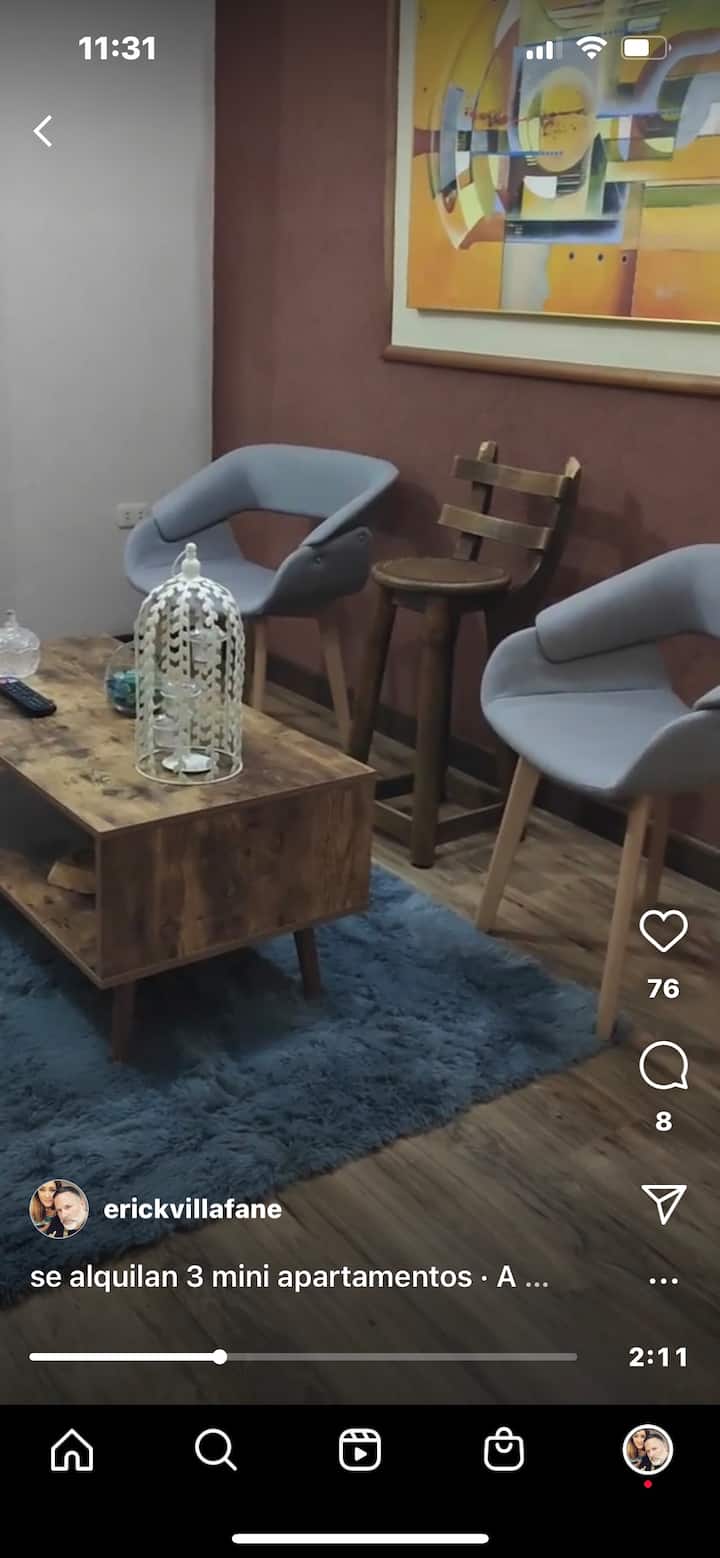The height and width of the screenshot is (1558, 720).
Task: Open erickvillafane's profile
Action: coord(192,1209)
